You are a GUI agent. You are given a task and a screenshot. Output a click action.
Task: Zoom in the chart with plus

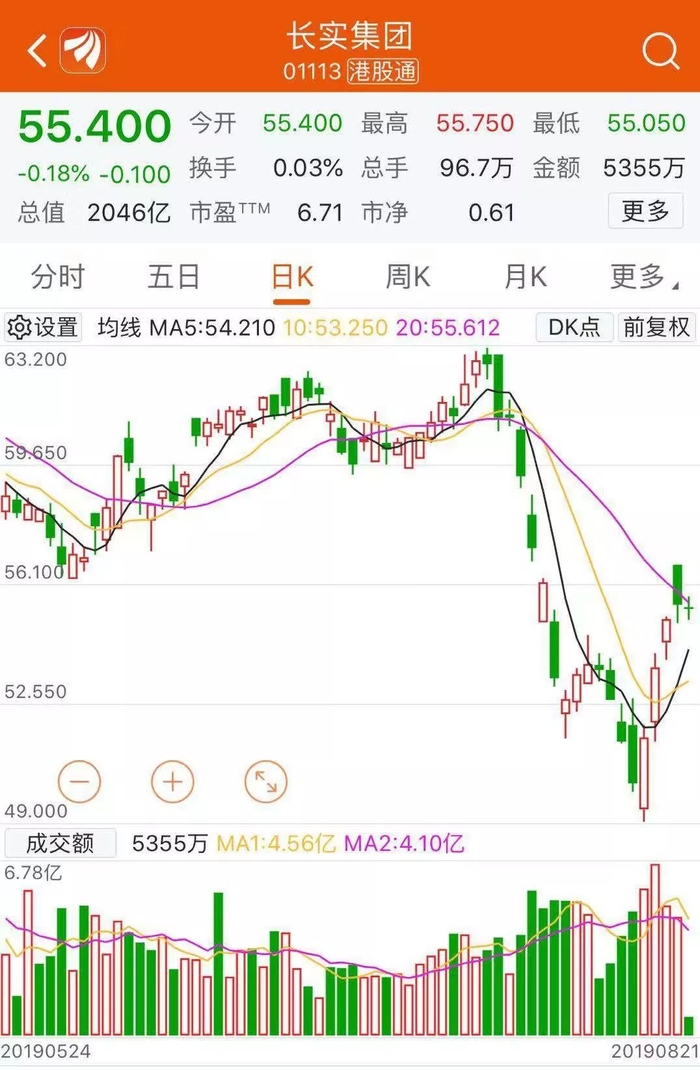173,781
